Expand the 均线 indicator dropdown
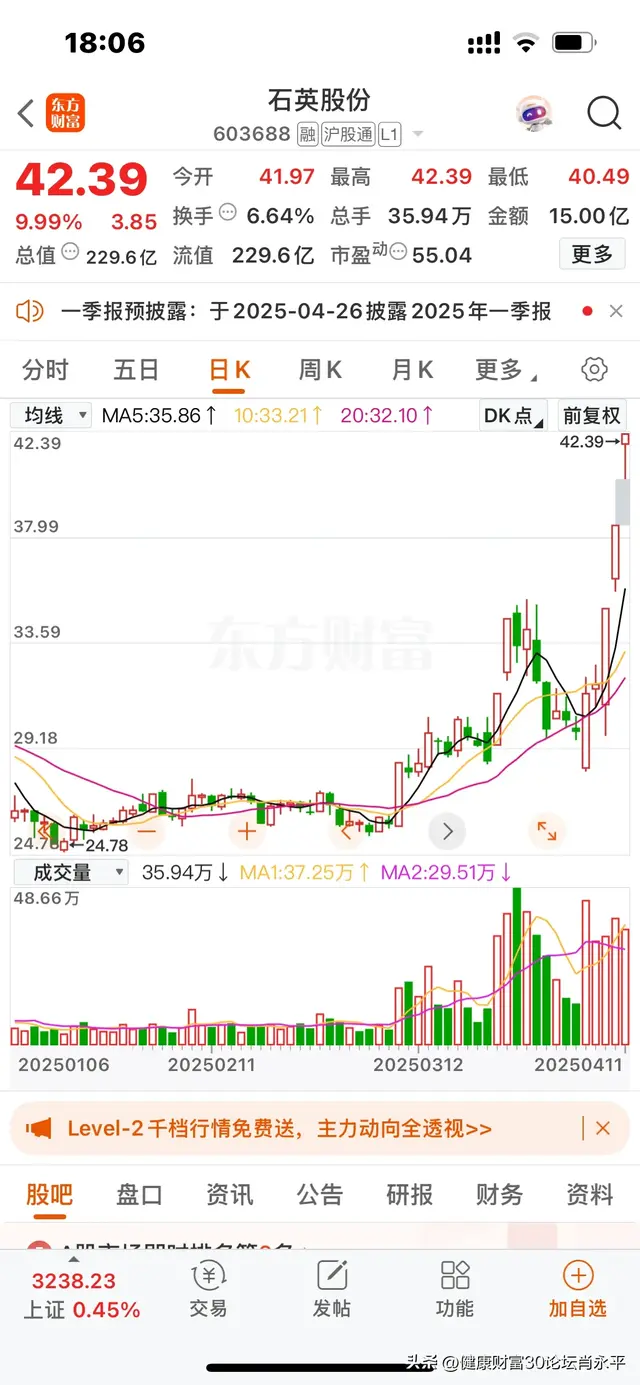This screenshot has width=640, height=1385. click(x=52, y=415)
